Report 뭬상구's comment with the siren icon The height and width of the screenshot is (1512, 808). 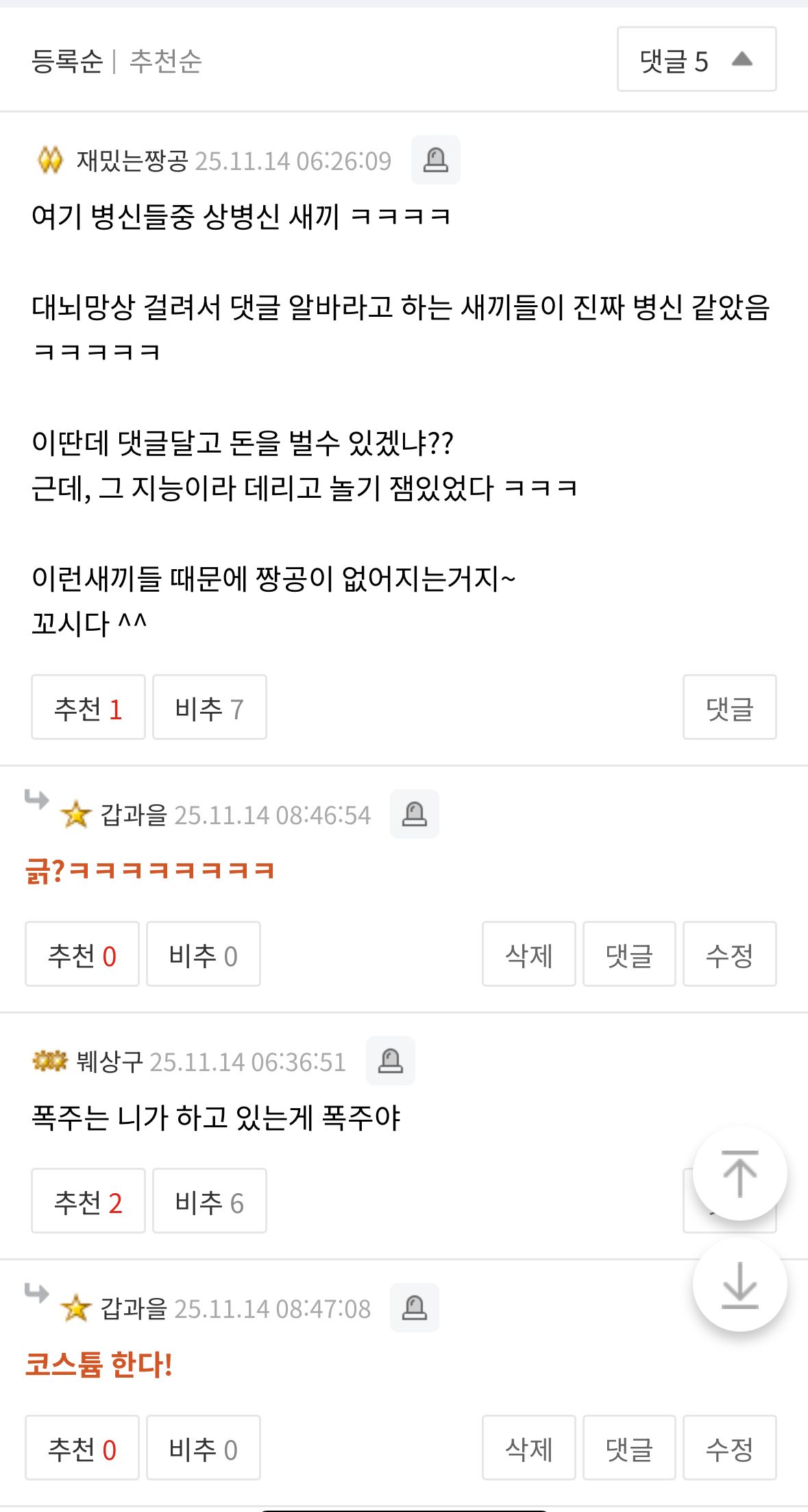(390, 1061)
